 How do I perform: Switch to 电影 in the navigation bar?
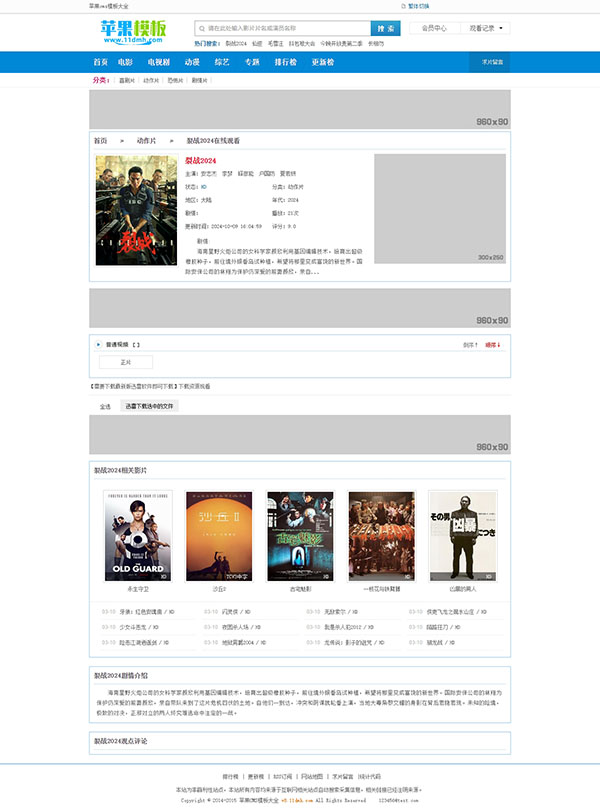click(x=125, y=62)
